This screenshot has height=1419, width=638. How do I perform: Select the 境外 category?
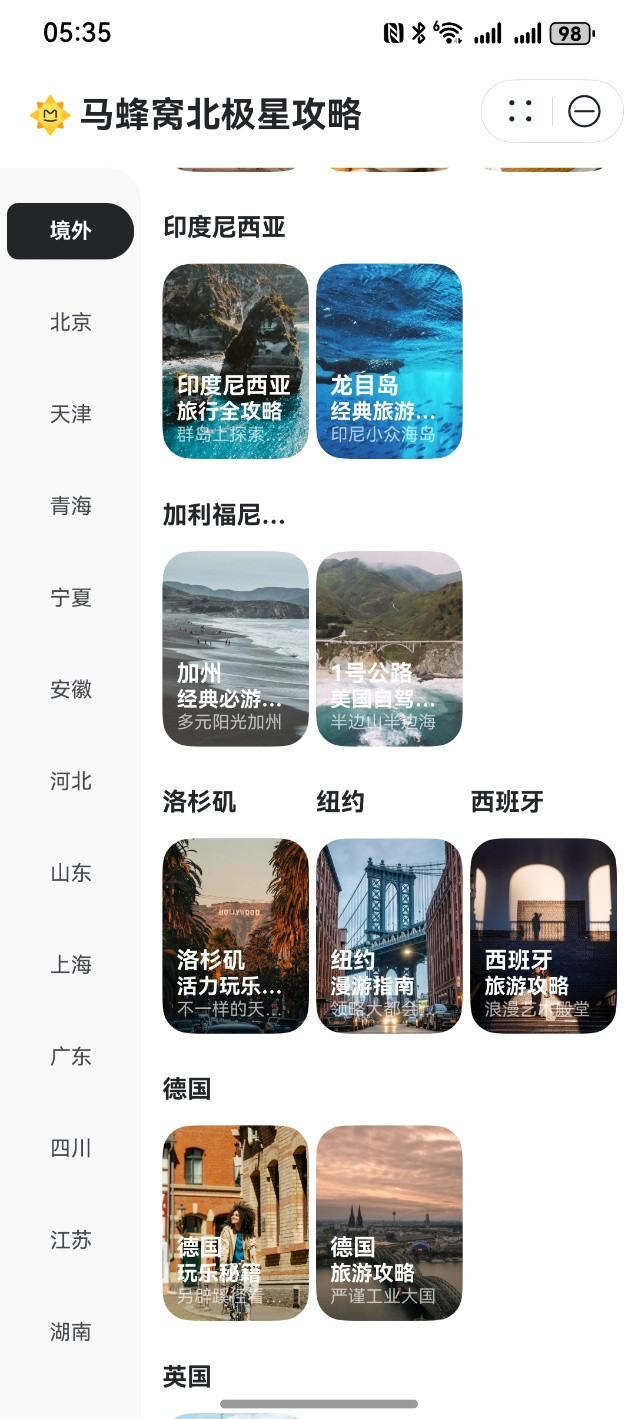(71, 231)
